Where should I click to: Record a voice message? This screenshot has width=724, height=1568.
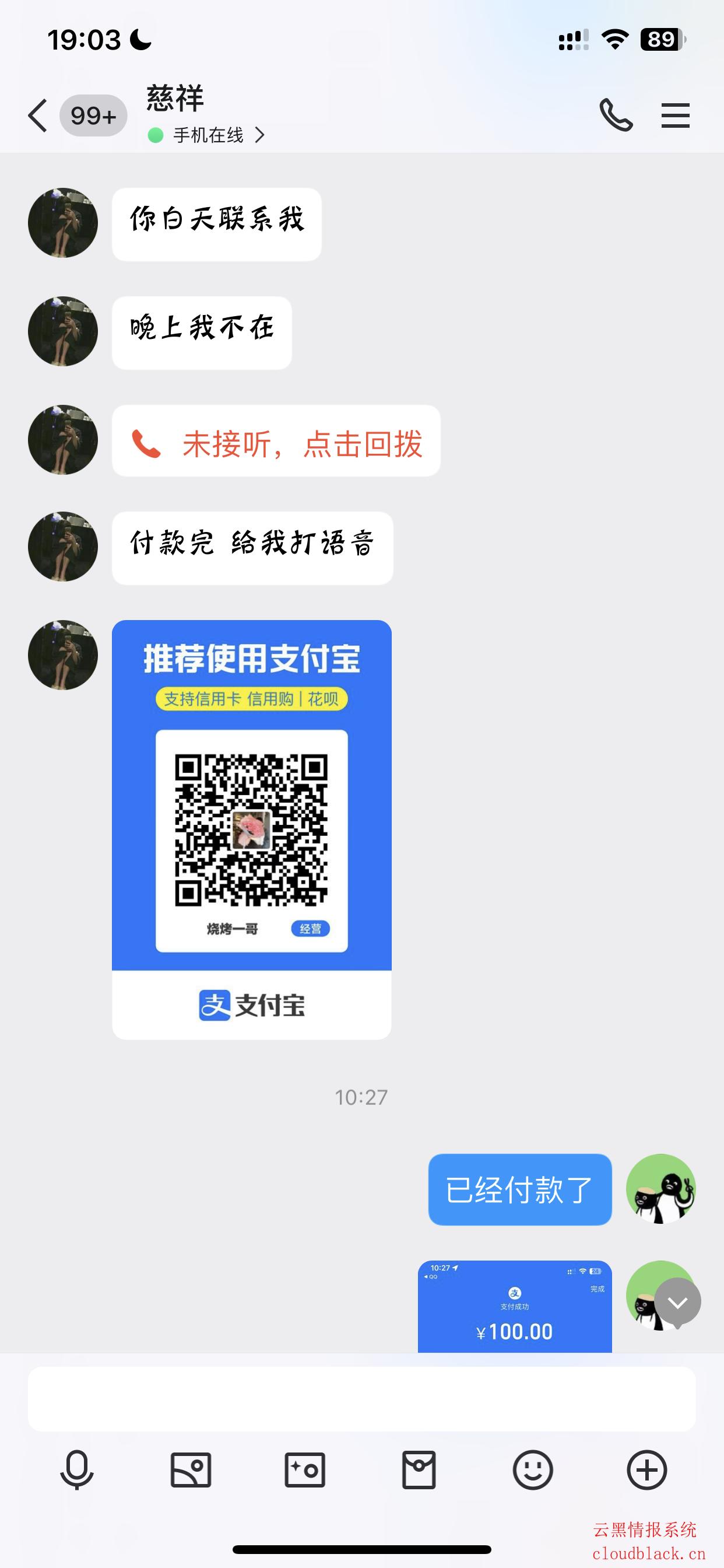(78, 1470)
